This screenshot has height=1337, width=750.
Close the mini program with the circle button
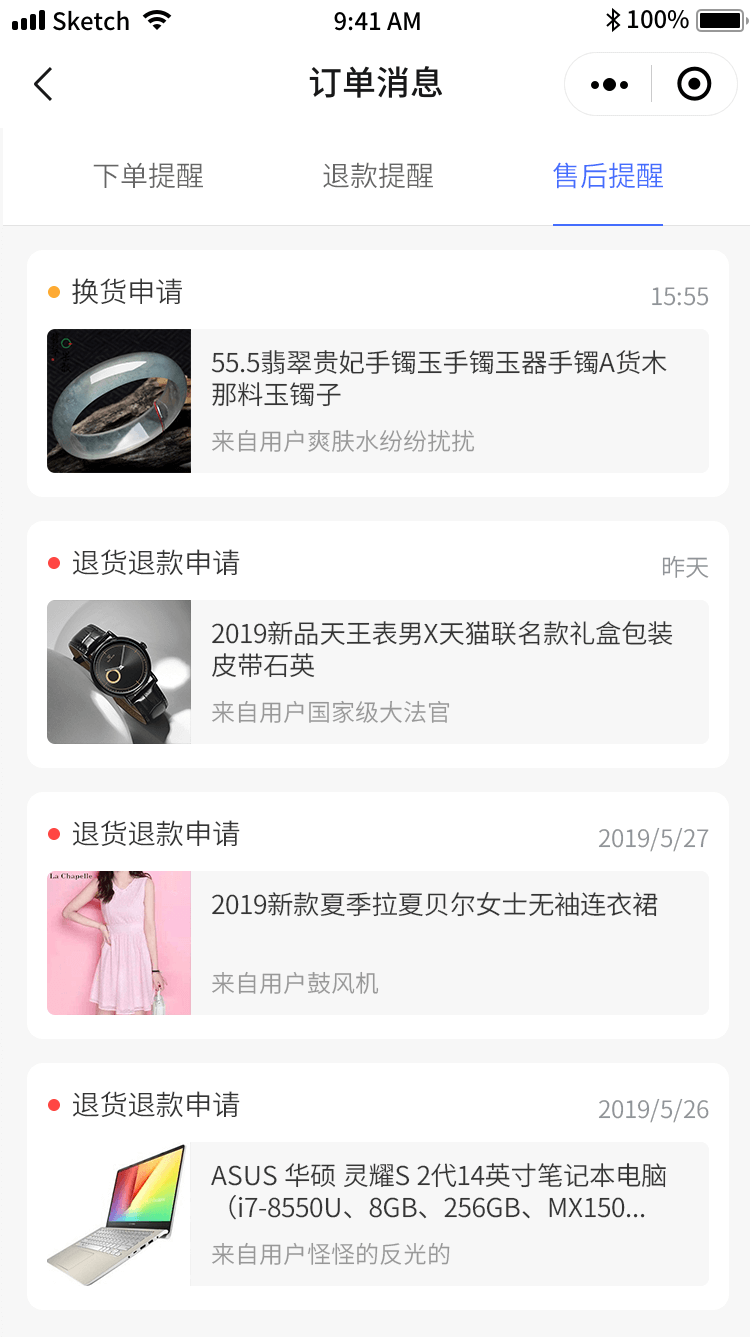tap(694, 85)
